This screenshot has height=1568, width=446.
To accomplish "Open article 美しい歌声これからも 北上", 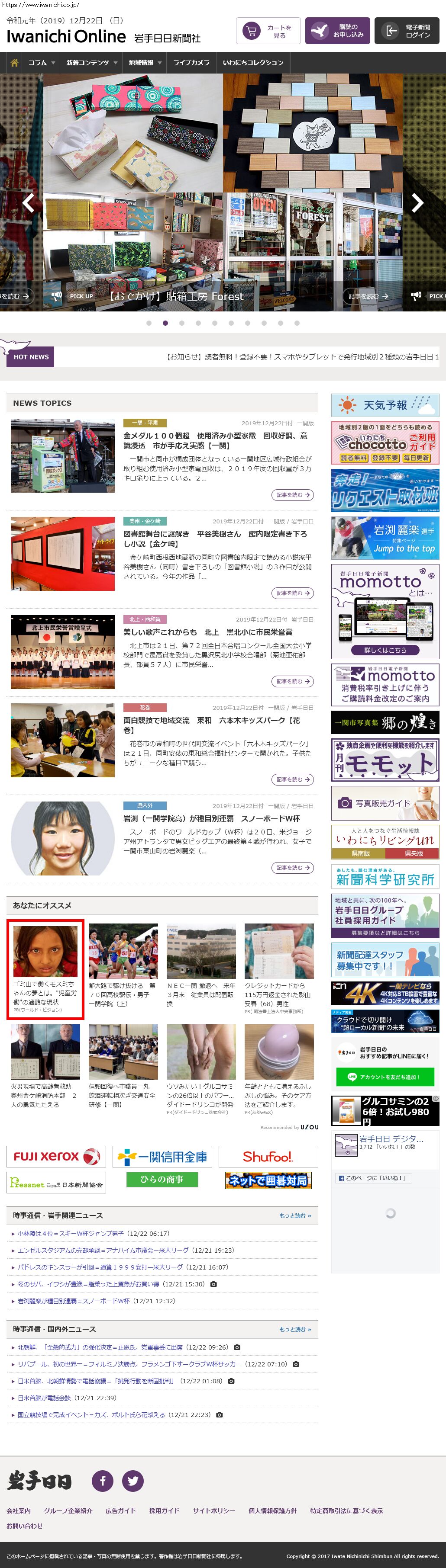I will pos(208,632).
